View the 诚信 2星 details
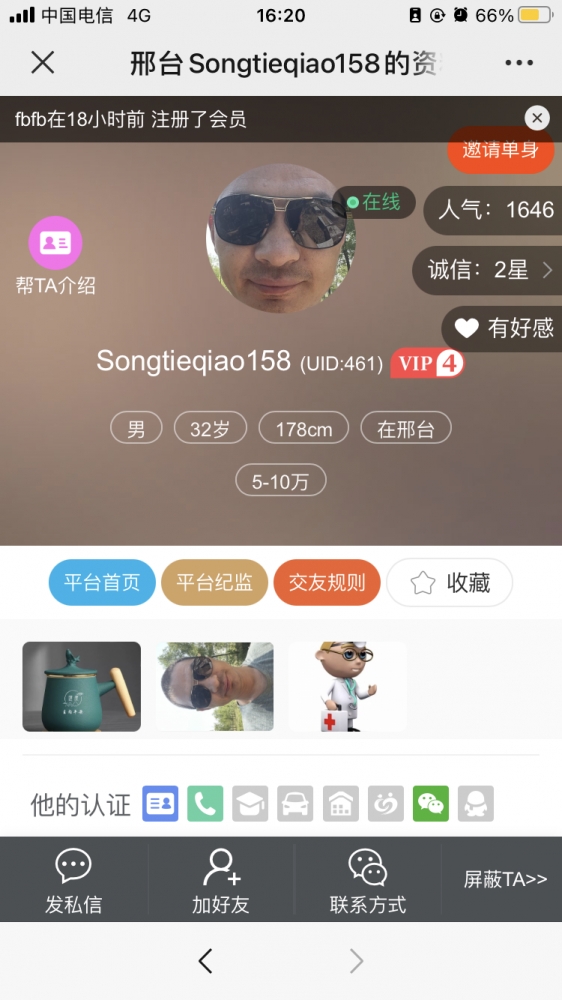The height and width of the screenshot is (1000, 562). point(488,270)
